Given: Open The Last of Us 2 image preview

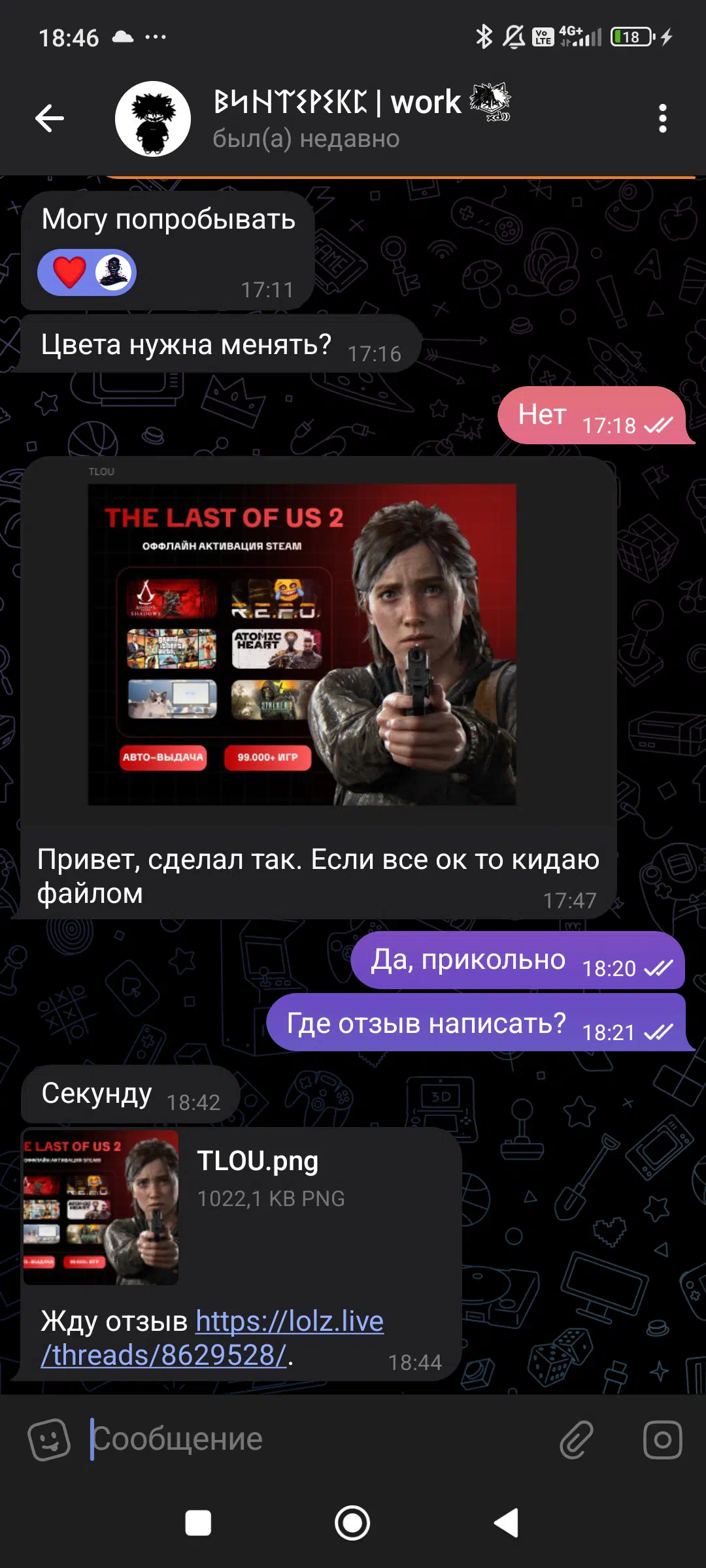Looking at the screenshot, I should click(x=302, y=644).
